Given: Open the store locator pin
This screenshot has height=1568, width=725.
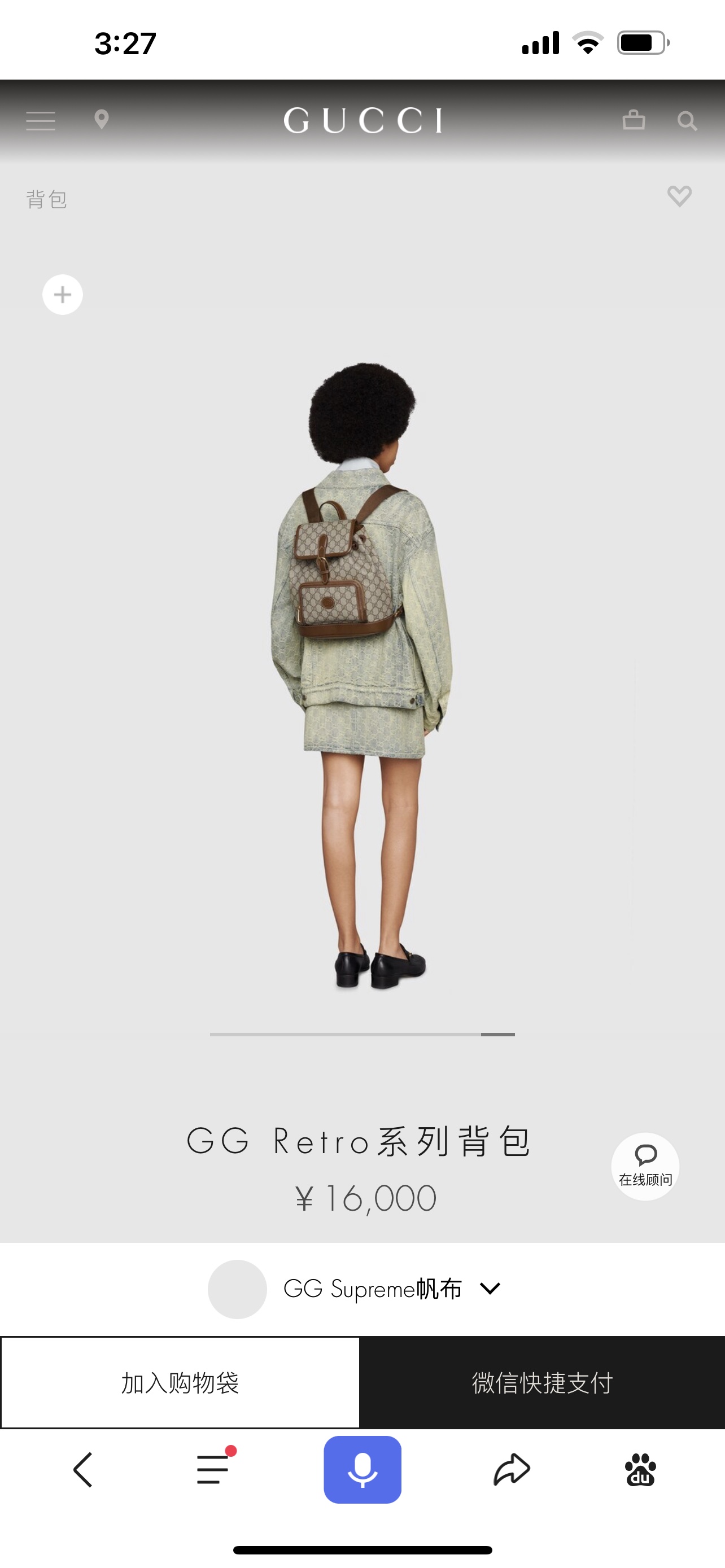Looking at the screenshot, I should point(102,119).
